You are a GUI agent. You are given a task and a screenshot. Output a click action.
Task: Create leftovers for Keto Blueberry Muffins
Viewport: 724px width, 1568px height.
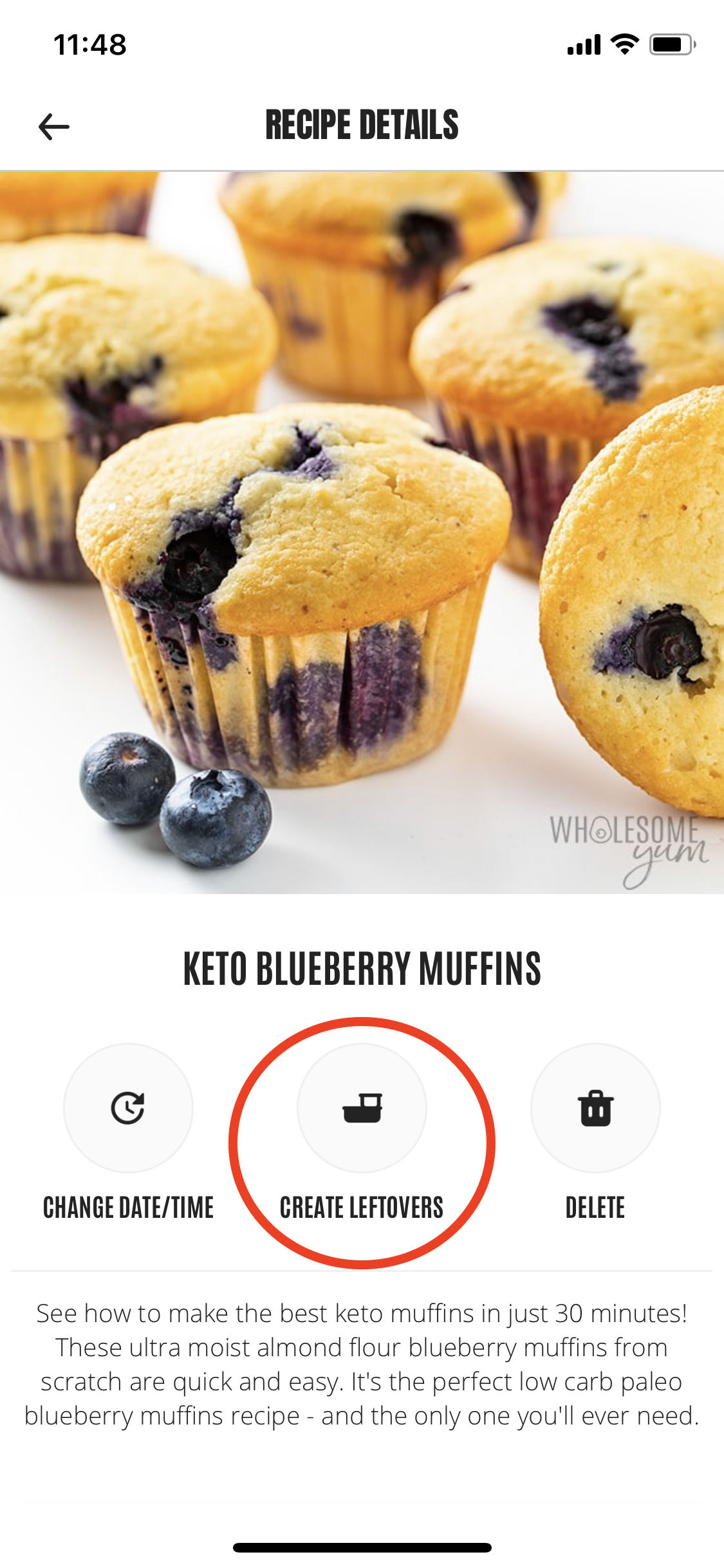point(362,1108)
